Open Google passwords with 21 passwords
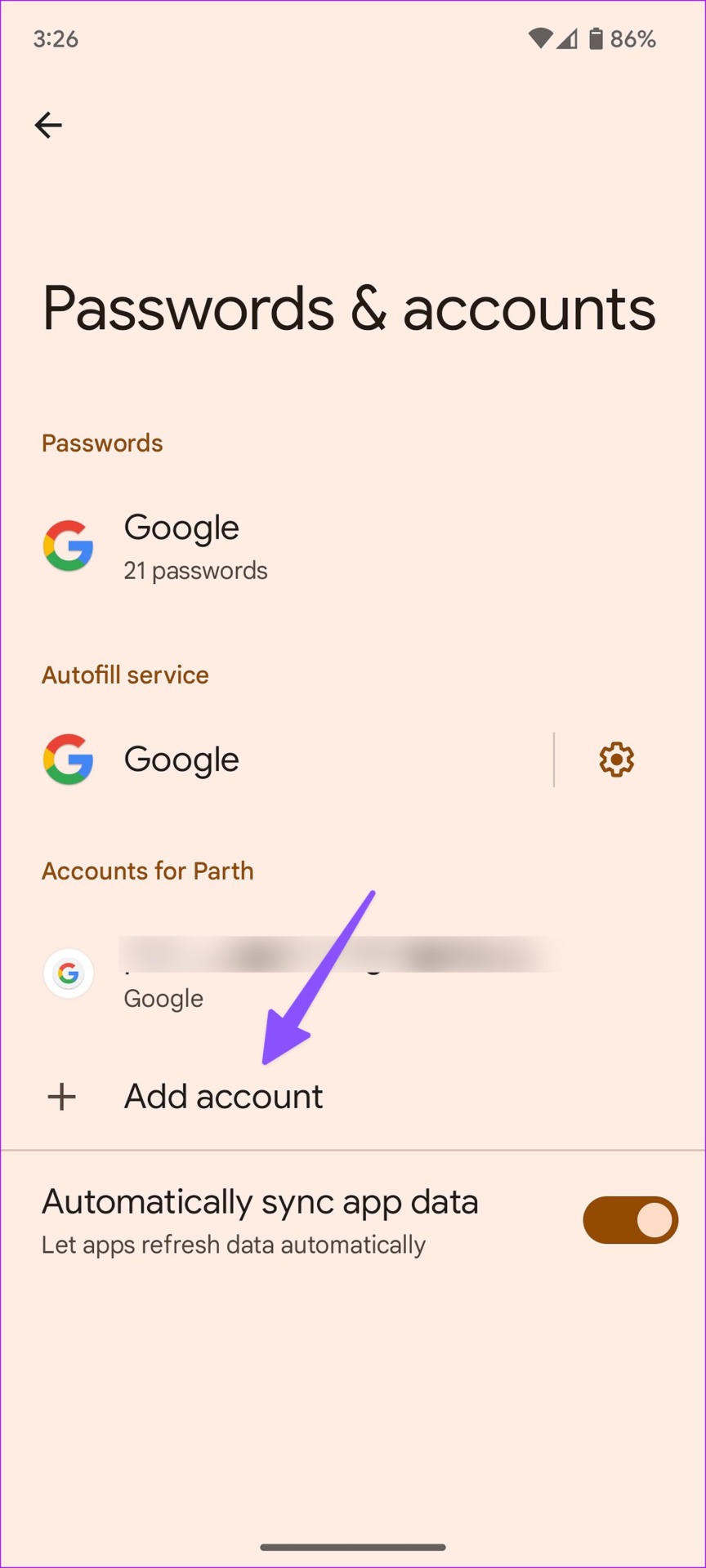 tap(353, 547)
